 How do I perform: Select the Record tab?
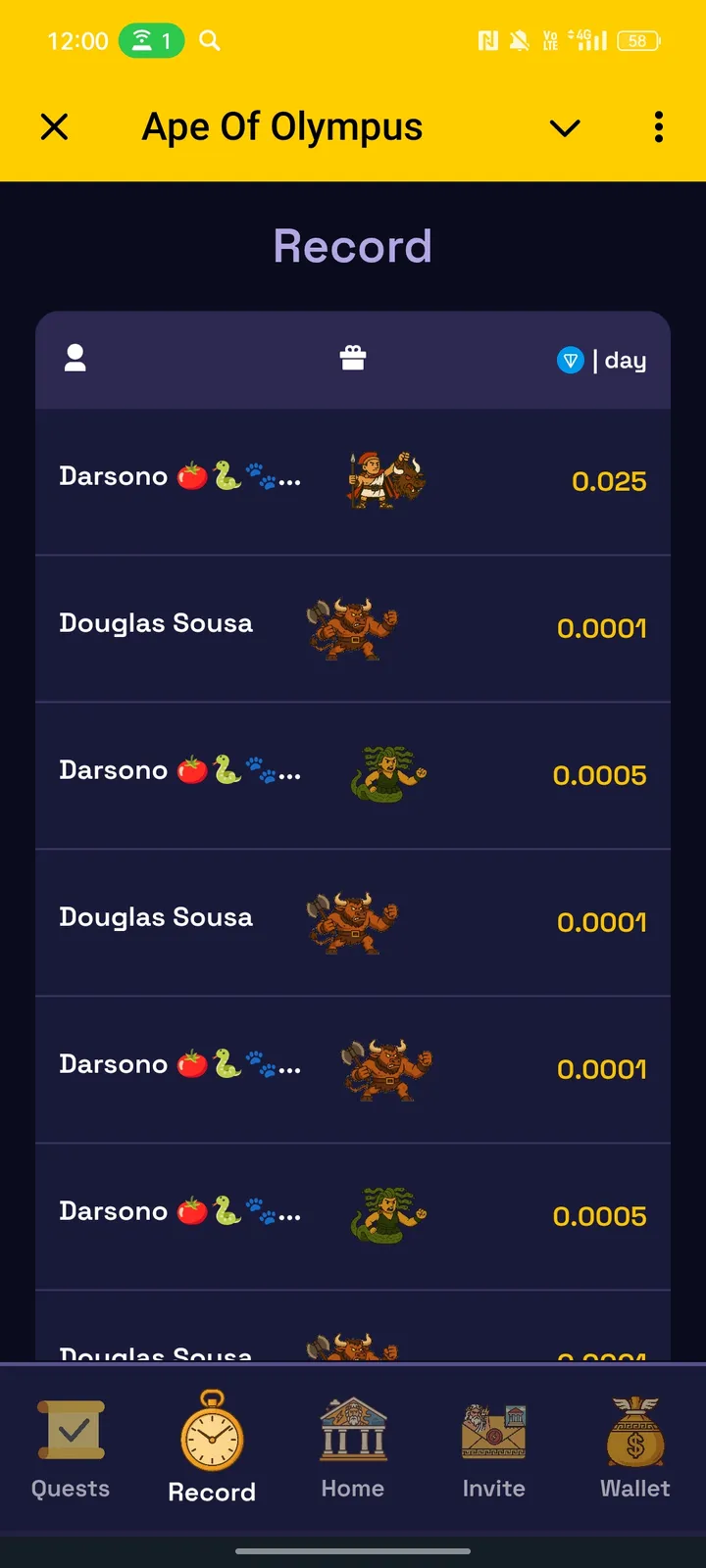(x=212, y=1446)
